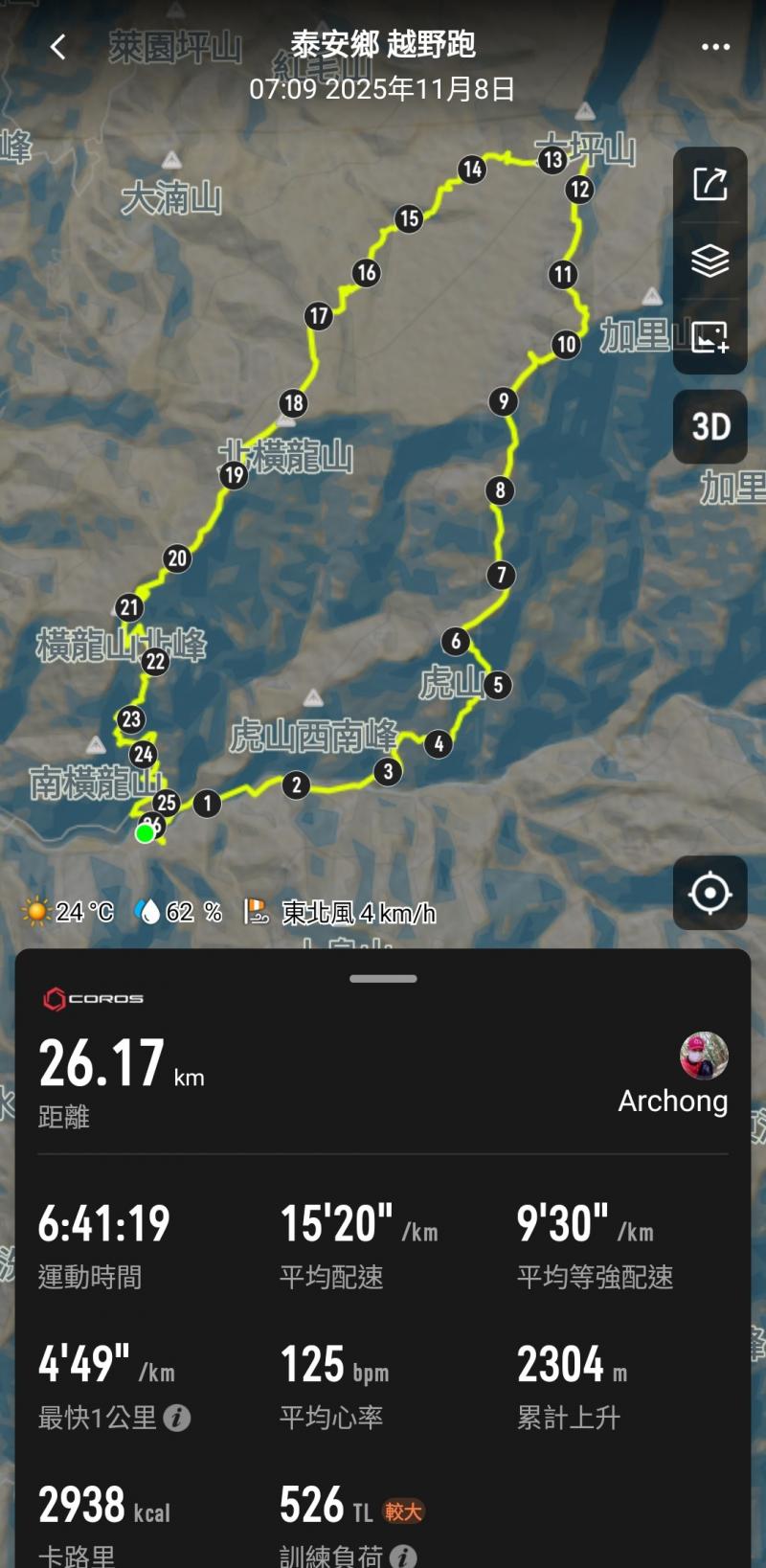Switch the map to 3D view

(710, 427)
